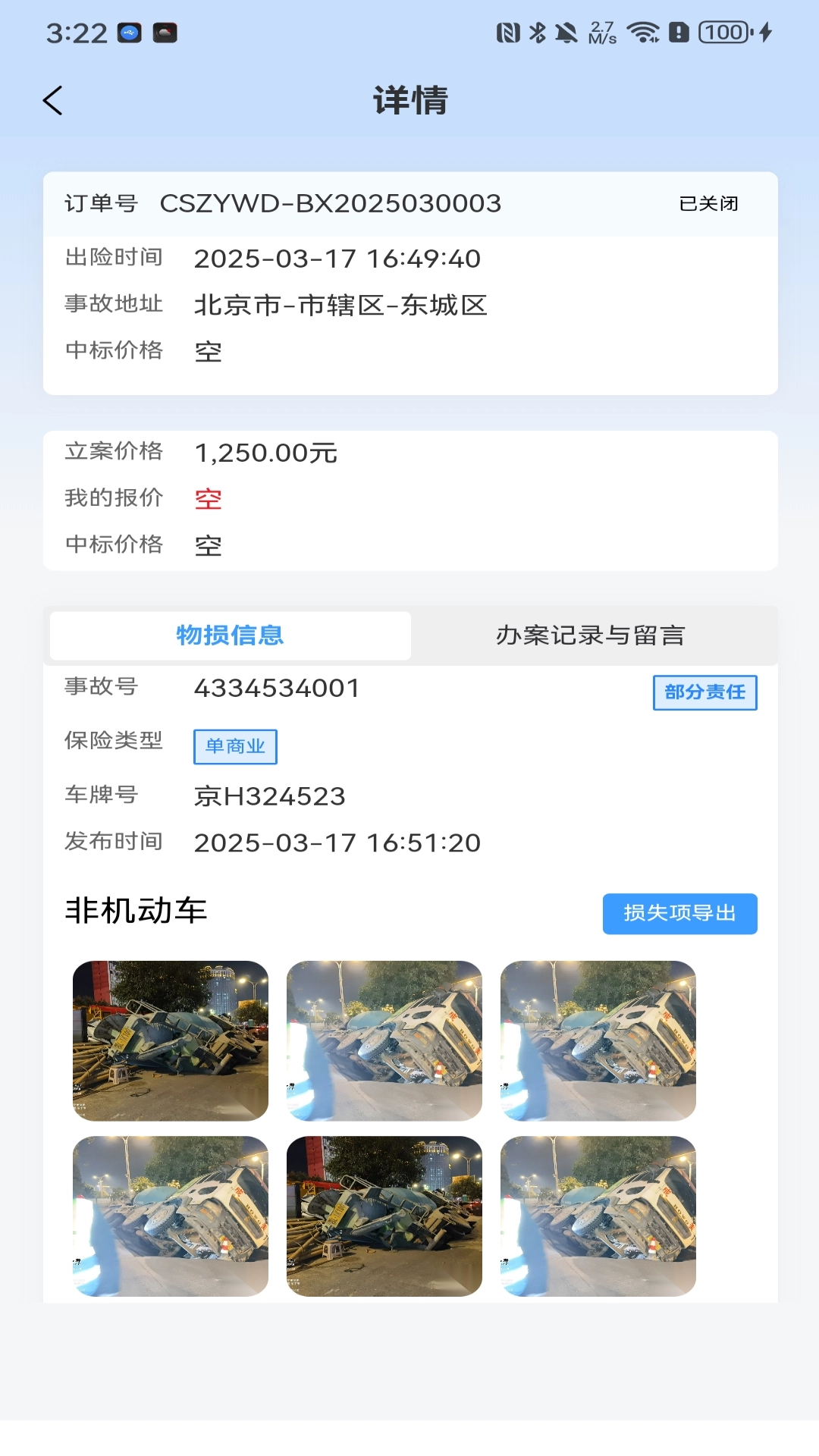Switch to the 物损信息 tab
The image size is (819, 1456).
point(231,635)
